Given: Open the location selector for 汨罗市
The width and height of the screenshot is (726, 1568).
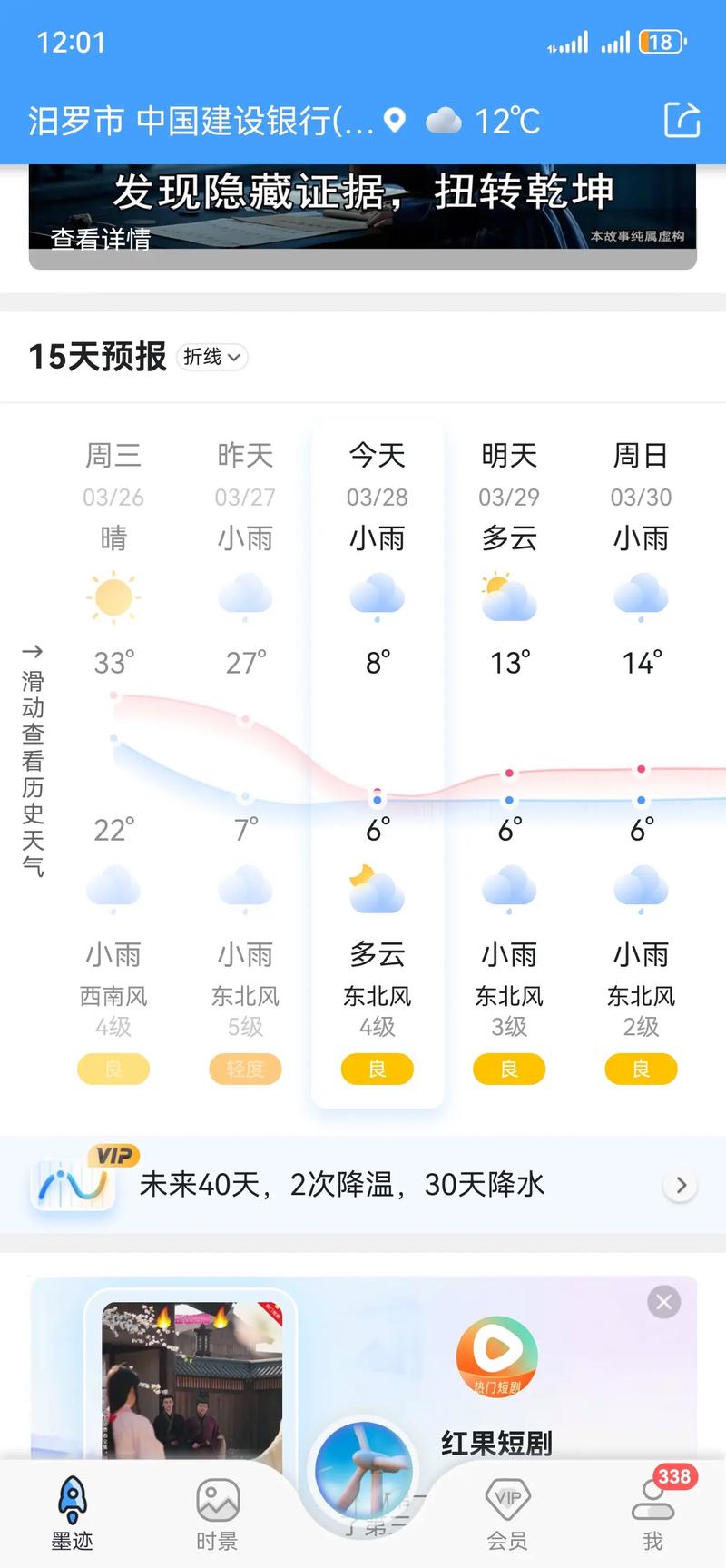Looking at the screenshot, I should [x=214, y=121].
